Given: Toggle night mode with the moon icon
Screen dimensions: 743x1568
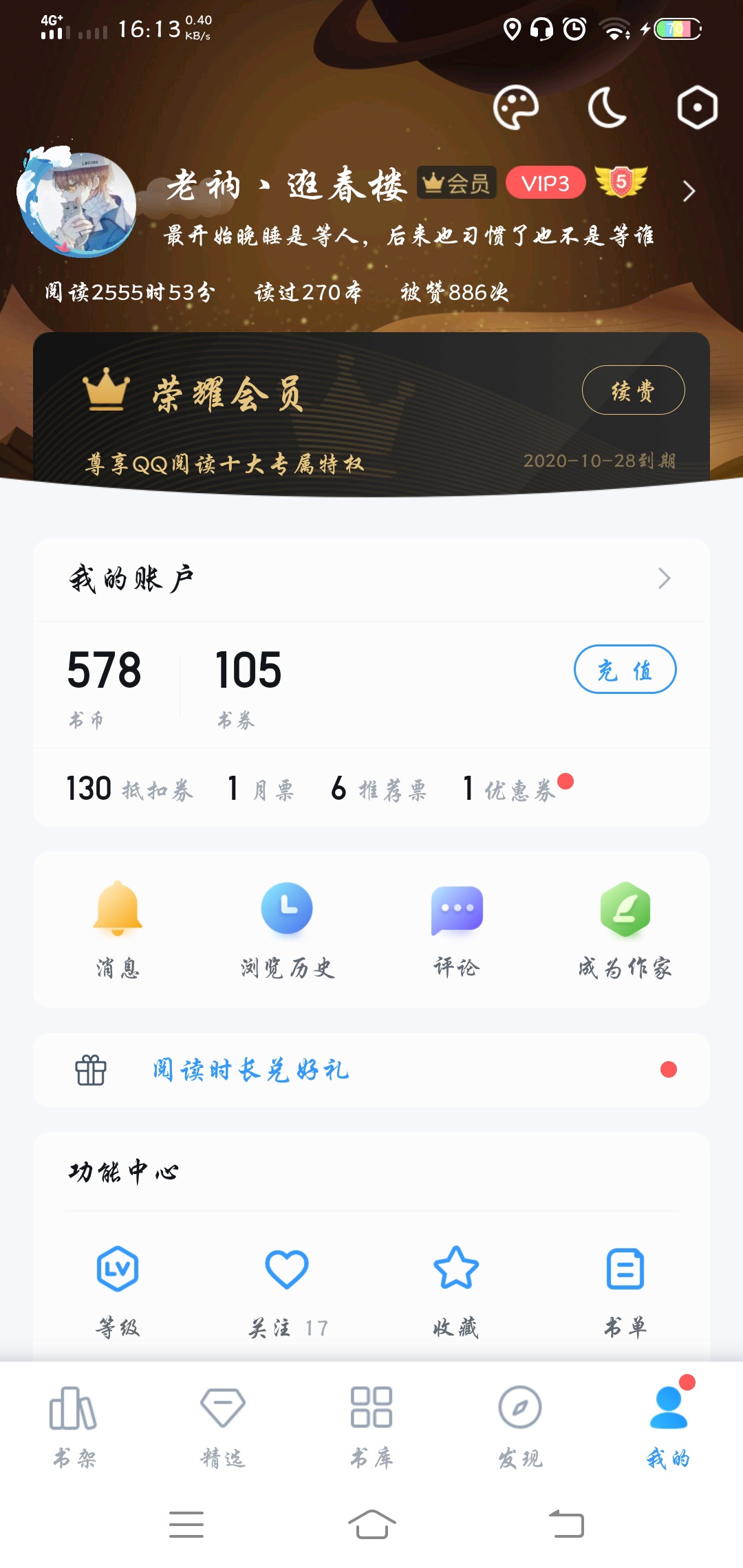Looking at the screenshot, I should 607,107.
